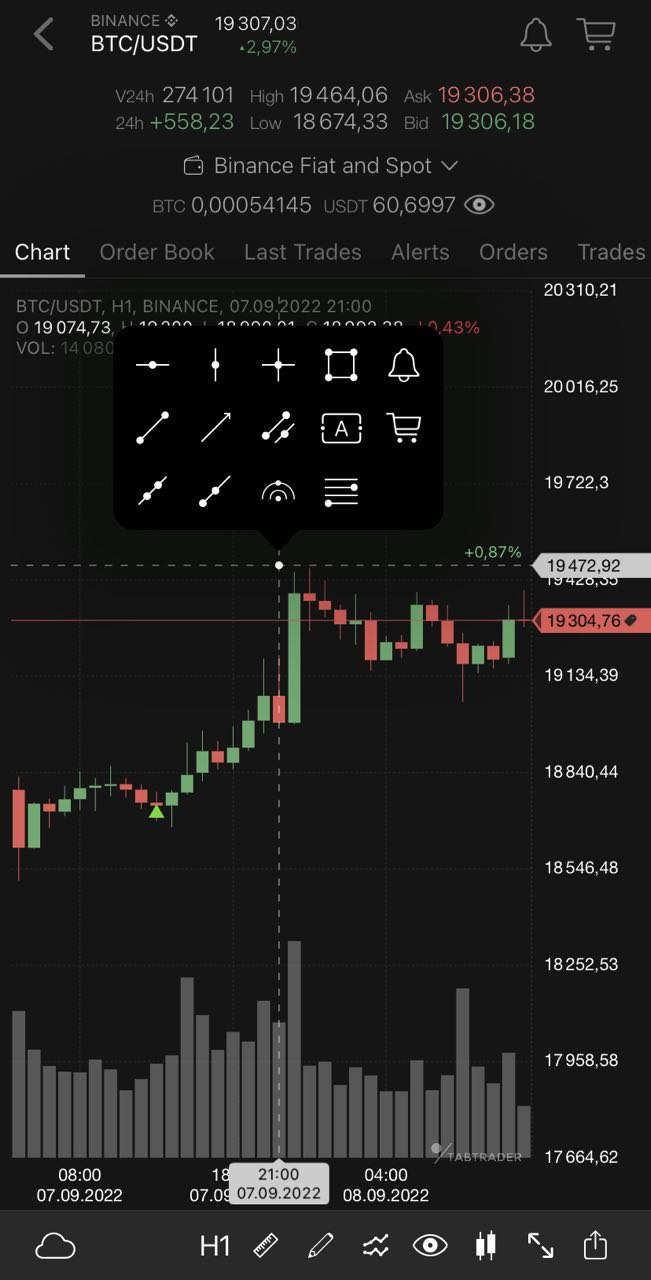Viewport: 651px width, 1280px height.
Task: Open the Orders tab
Action: 513,252
